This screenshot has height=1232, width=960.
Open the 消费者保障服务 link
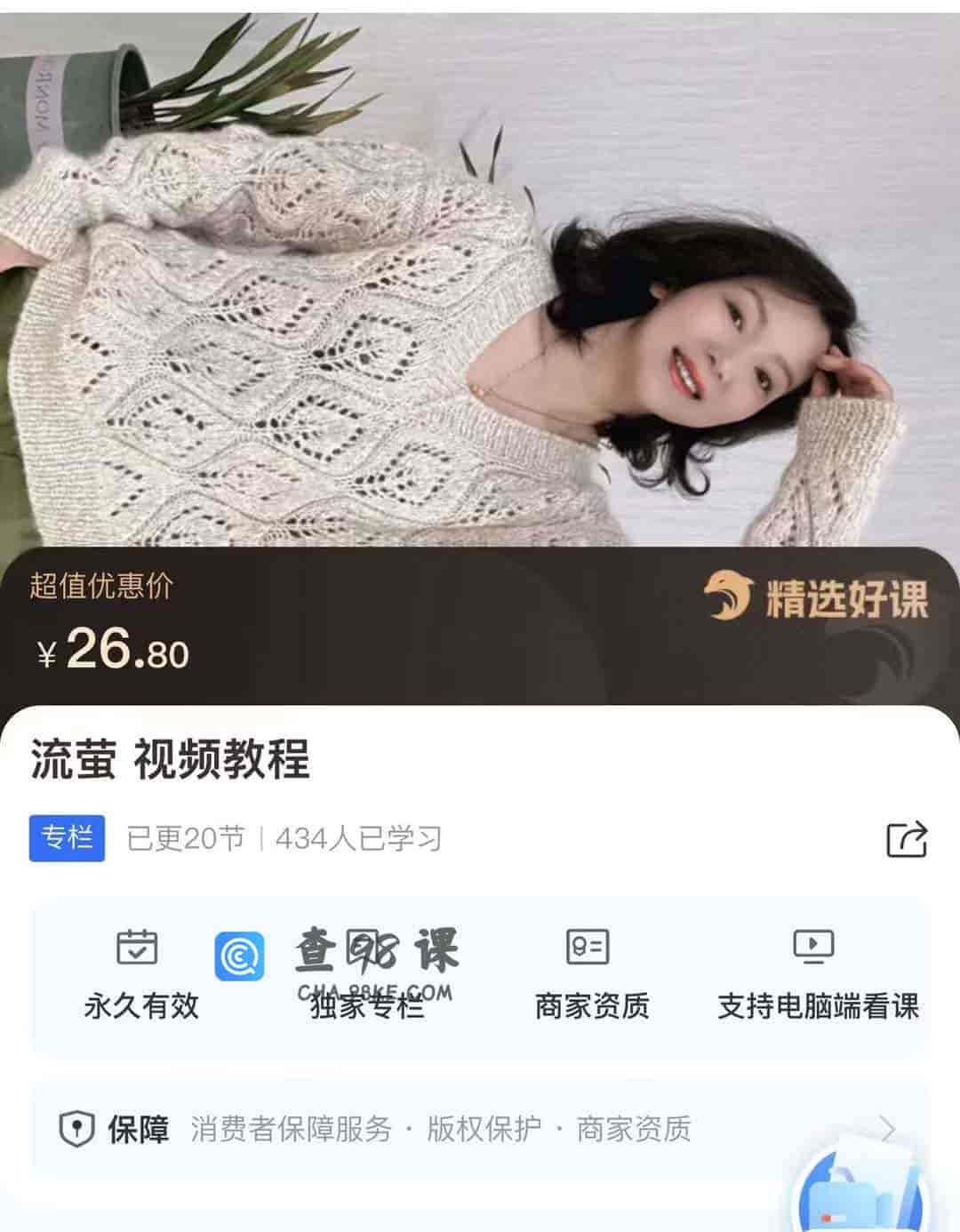[289, 1129]
